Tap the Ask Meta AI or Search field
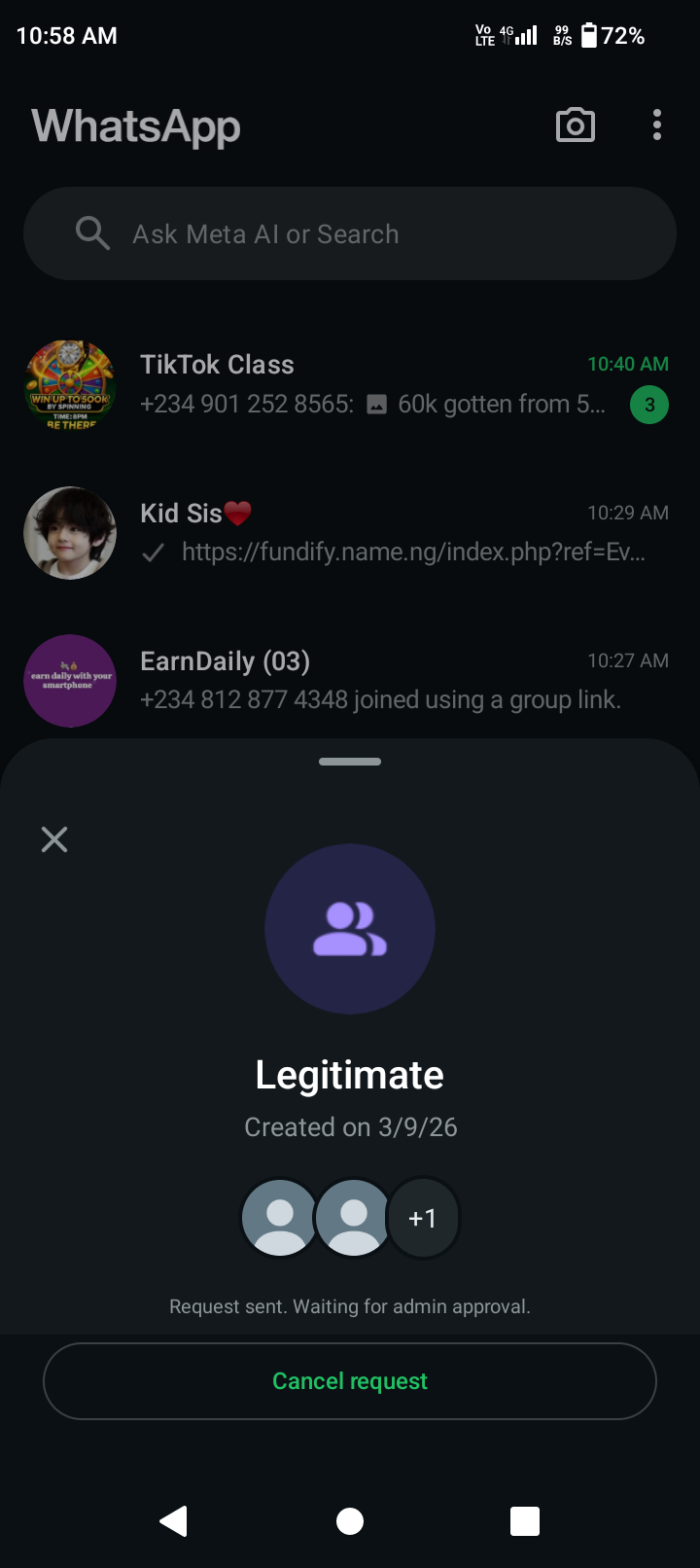Screen dimensions: 700x1568 pyautogui.click(x=350, y=234)
